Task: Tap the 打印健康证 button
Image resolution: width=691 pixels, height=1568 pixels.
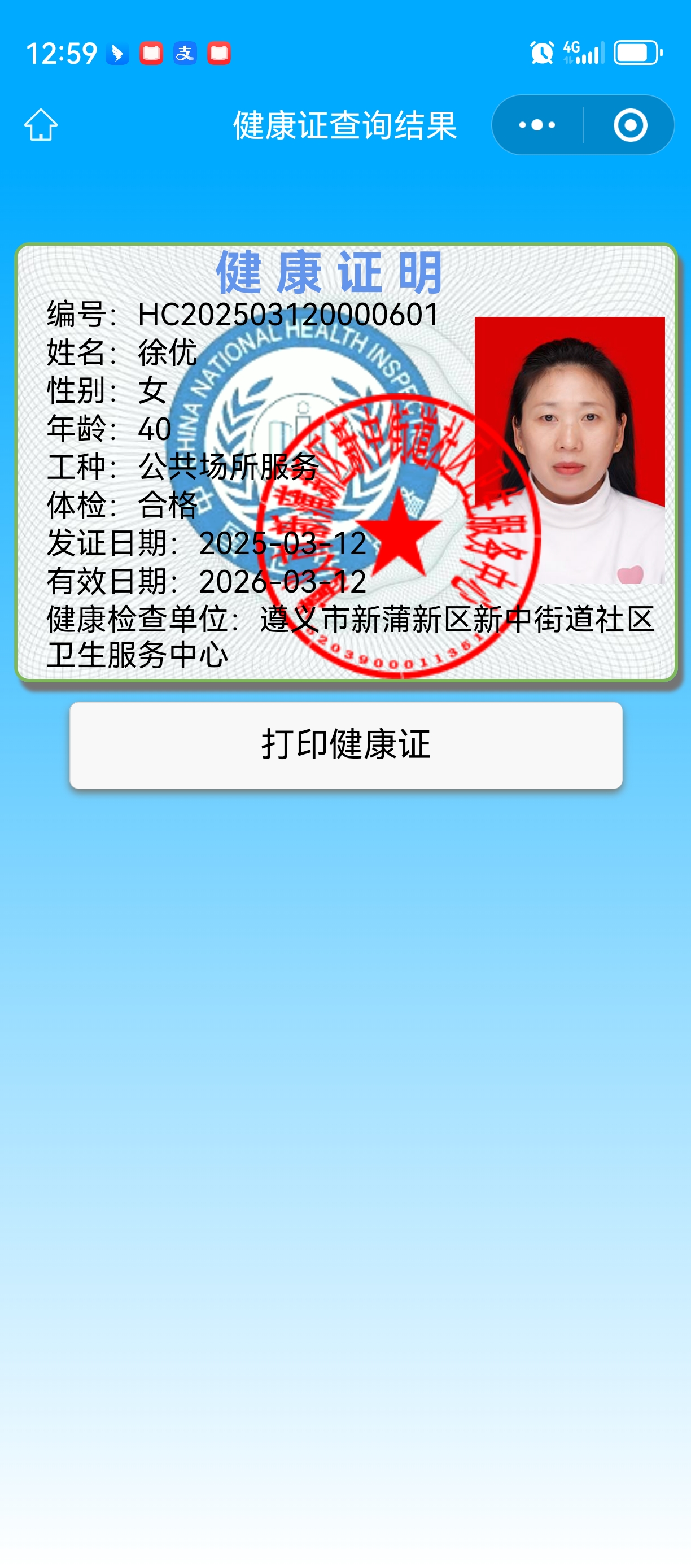Action: [345, 745]
